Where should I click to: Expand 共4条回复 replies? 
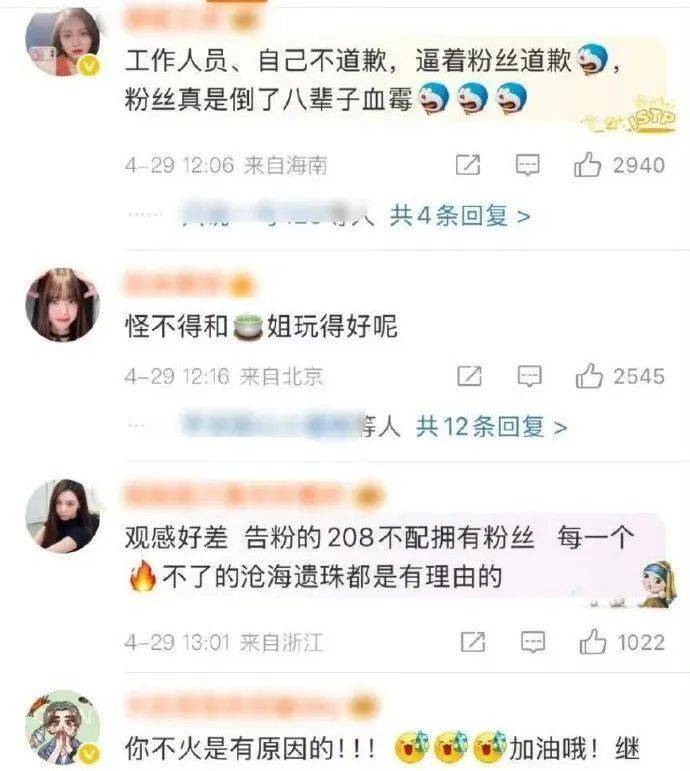460,215
